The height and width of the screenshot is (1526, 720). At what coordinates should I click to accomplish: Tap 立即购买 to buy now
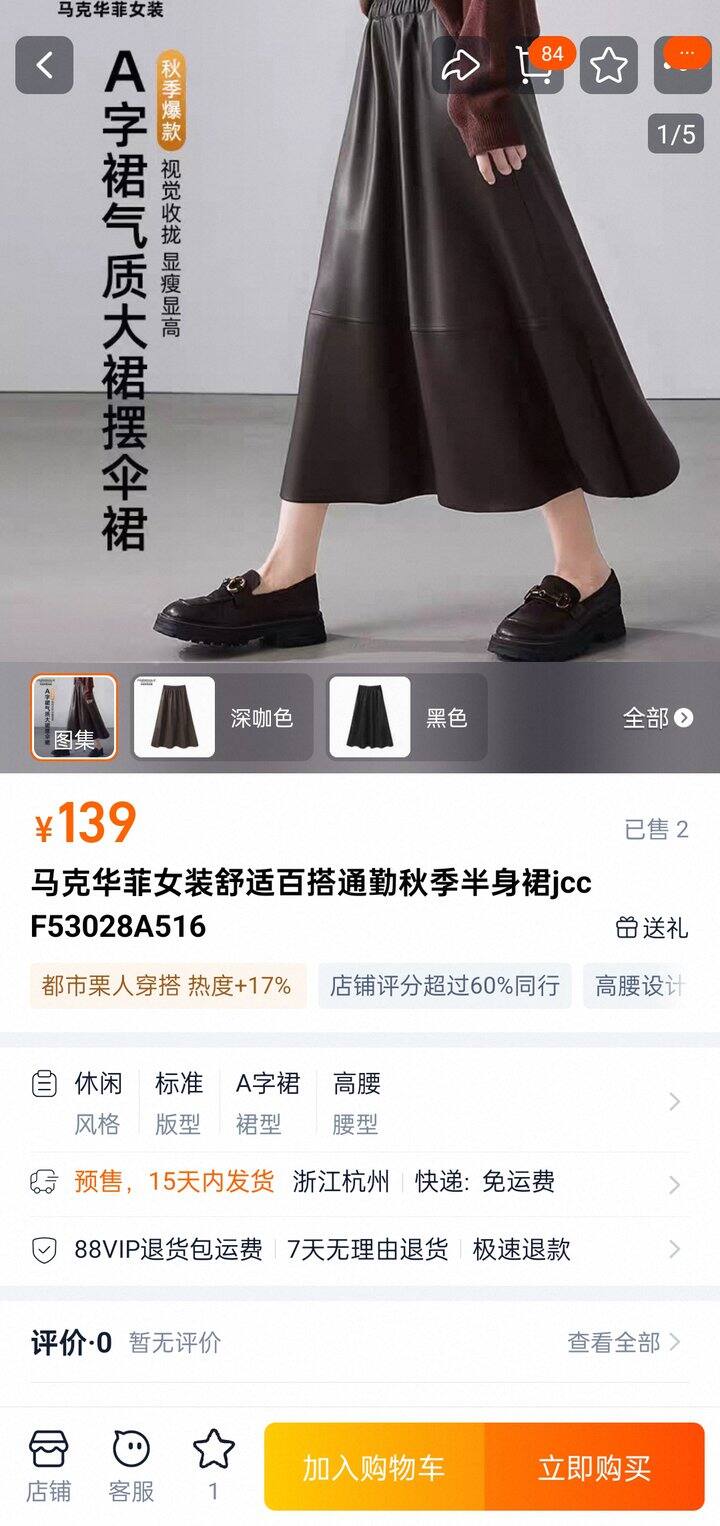[x=595, y=1468]
